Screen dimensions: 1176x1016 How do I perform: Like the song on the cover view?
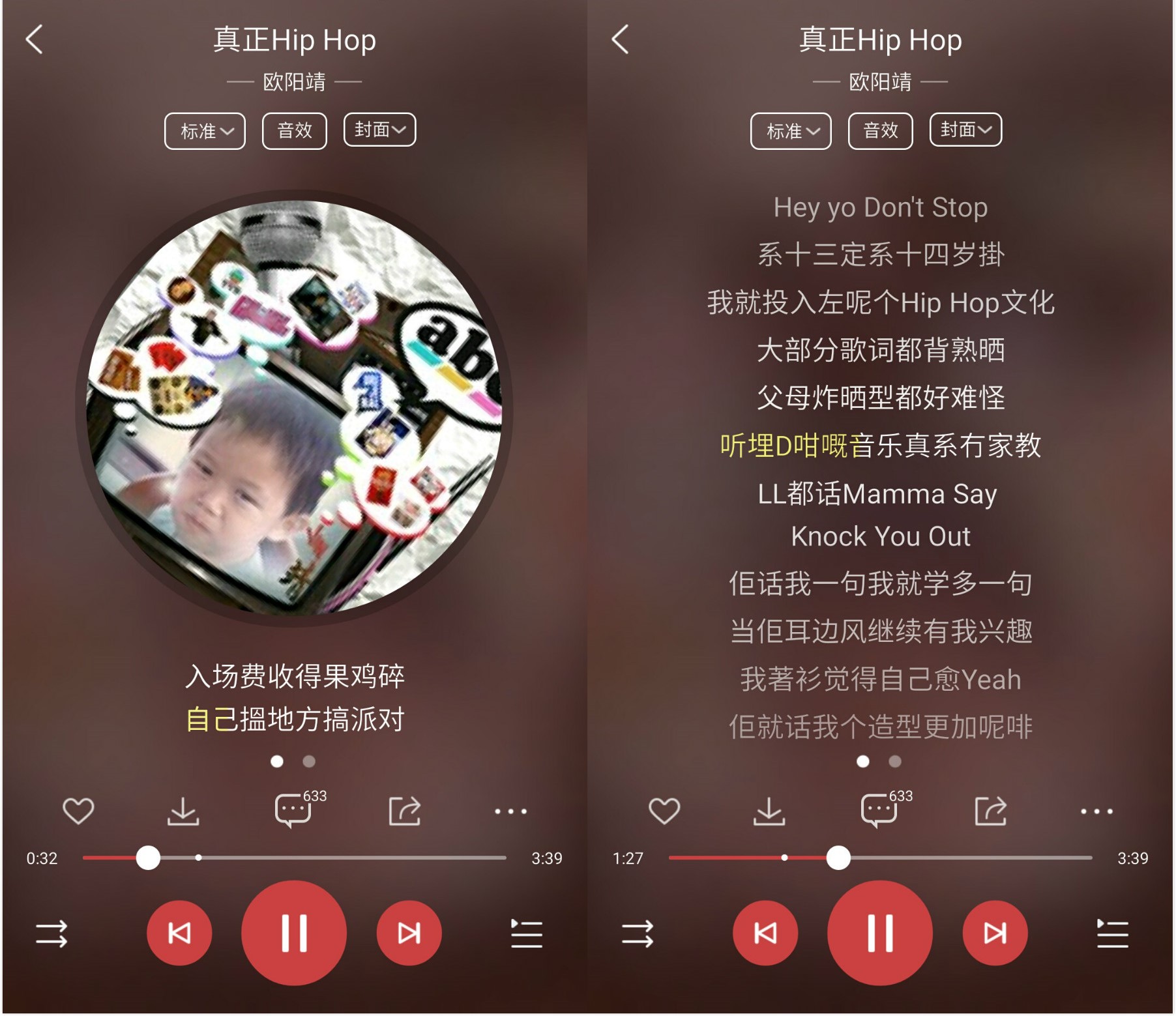click(x=78, y=811)
